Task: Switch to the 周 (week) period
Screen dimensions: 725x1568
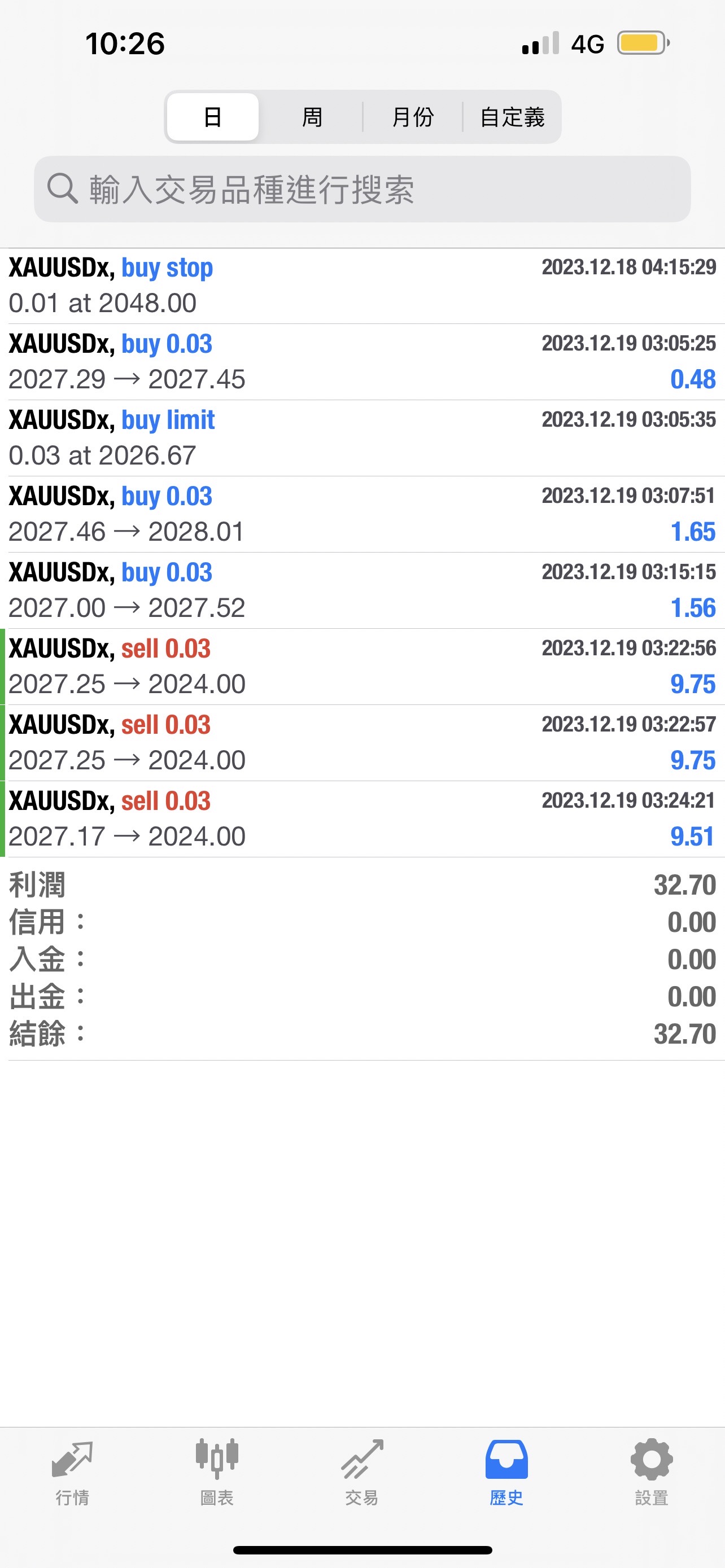Action: coord(312,117)
